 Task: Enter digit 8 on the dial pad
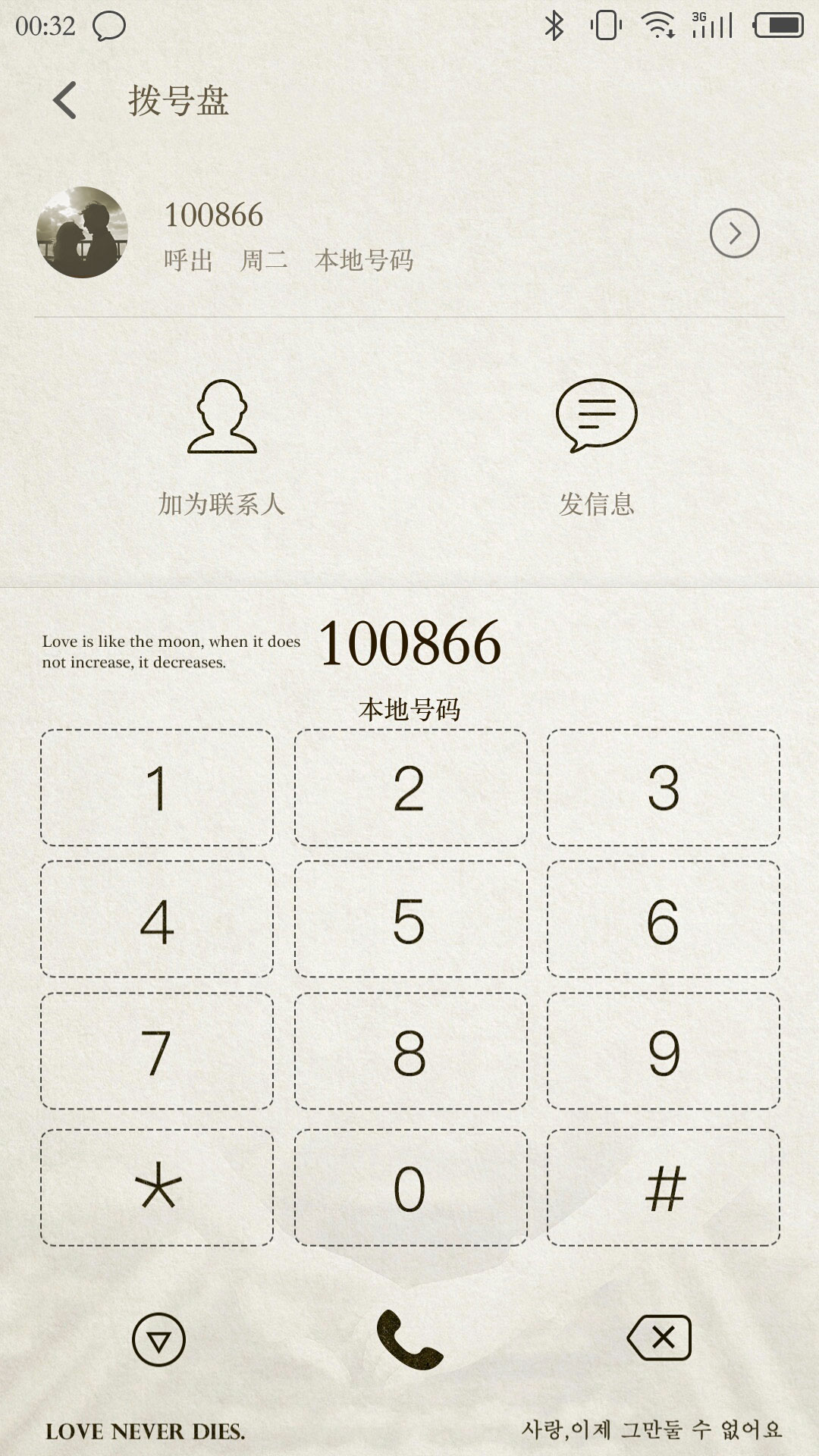tap(410, 1051)
